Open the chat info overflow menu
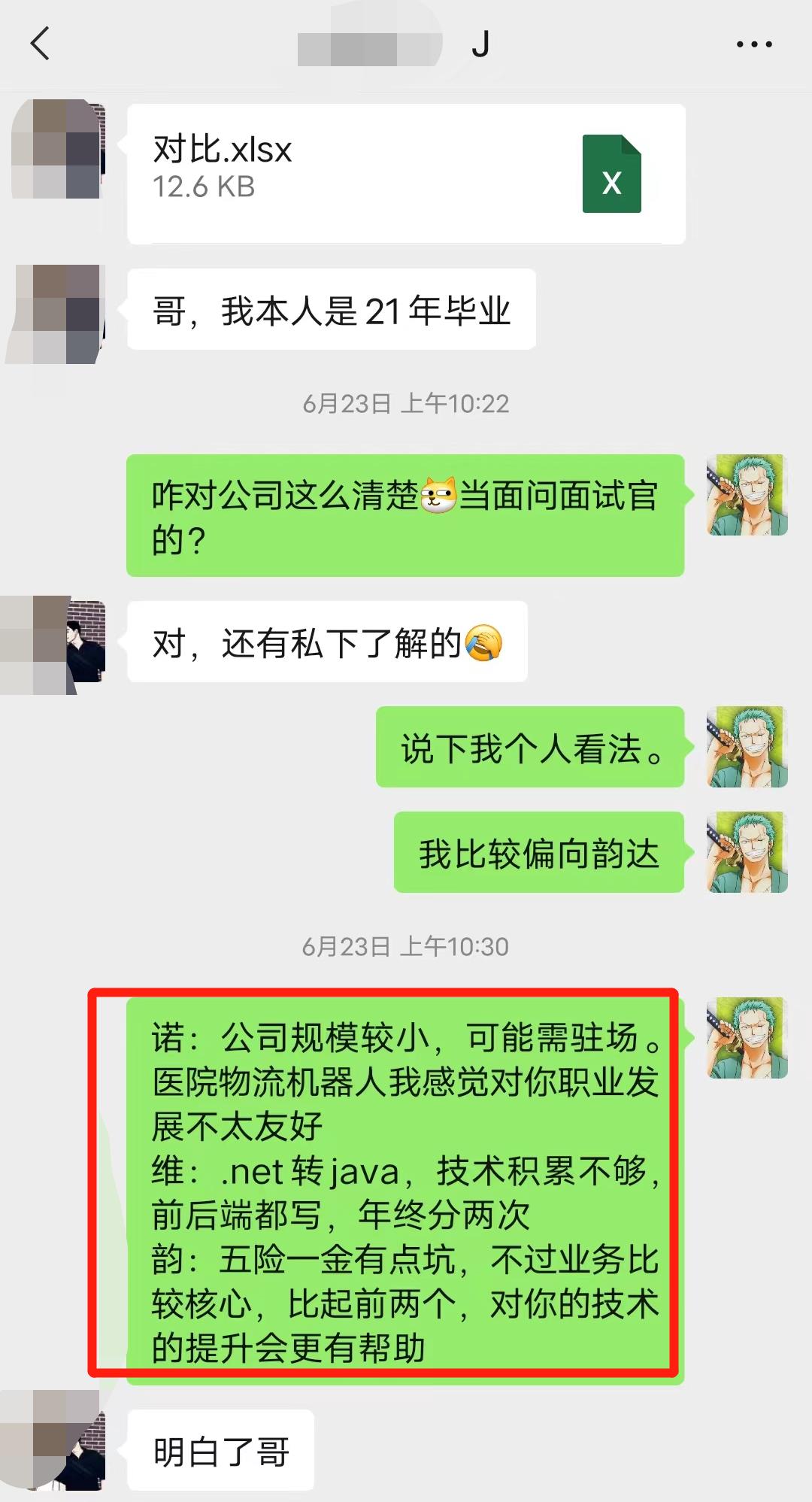This screenshot has width=812, height=1502. [x=753, y=44]
